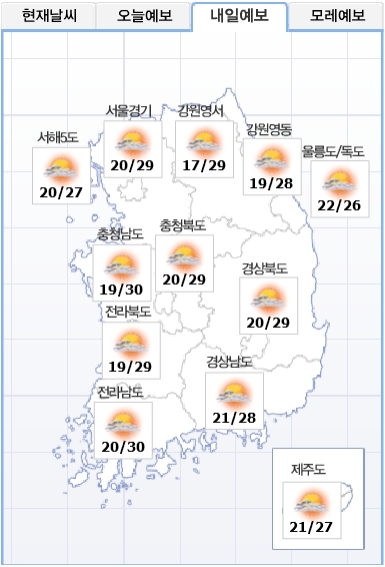
Task: Open the 모레예보 tab
Action: pos(336,16)
